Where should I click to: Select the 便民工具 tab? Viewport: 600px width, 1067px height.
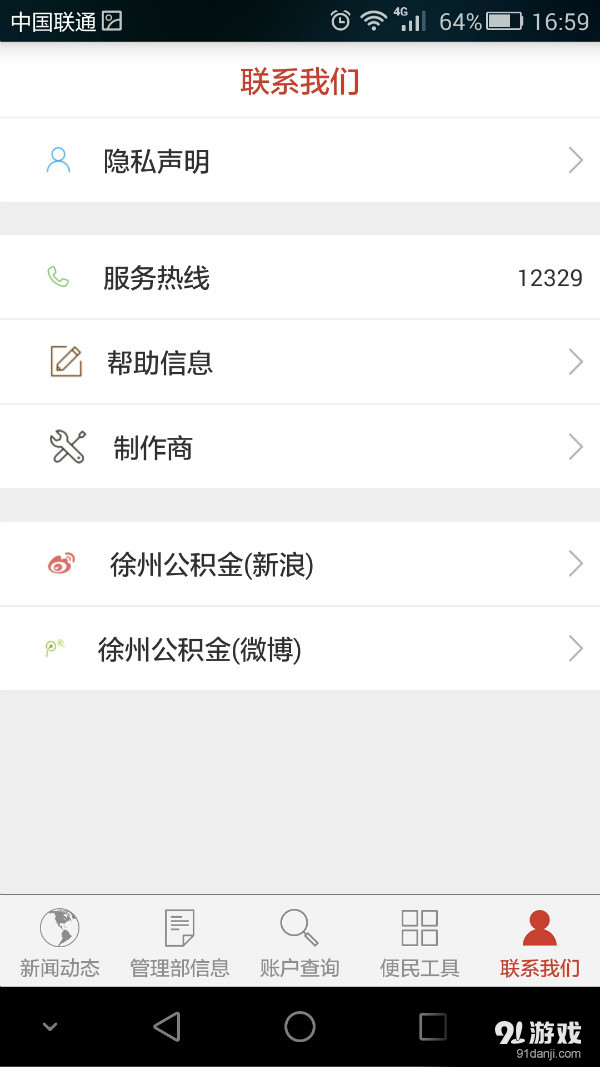coord(420,942)
